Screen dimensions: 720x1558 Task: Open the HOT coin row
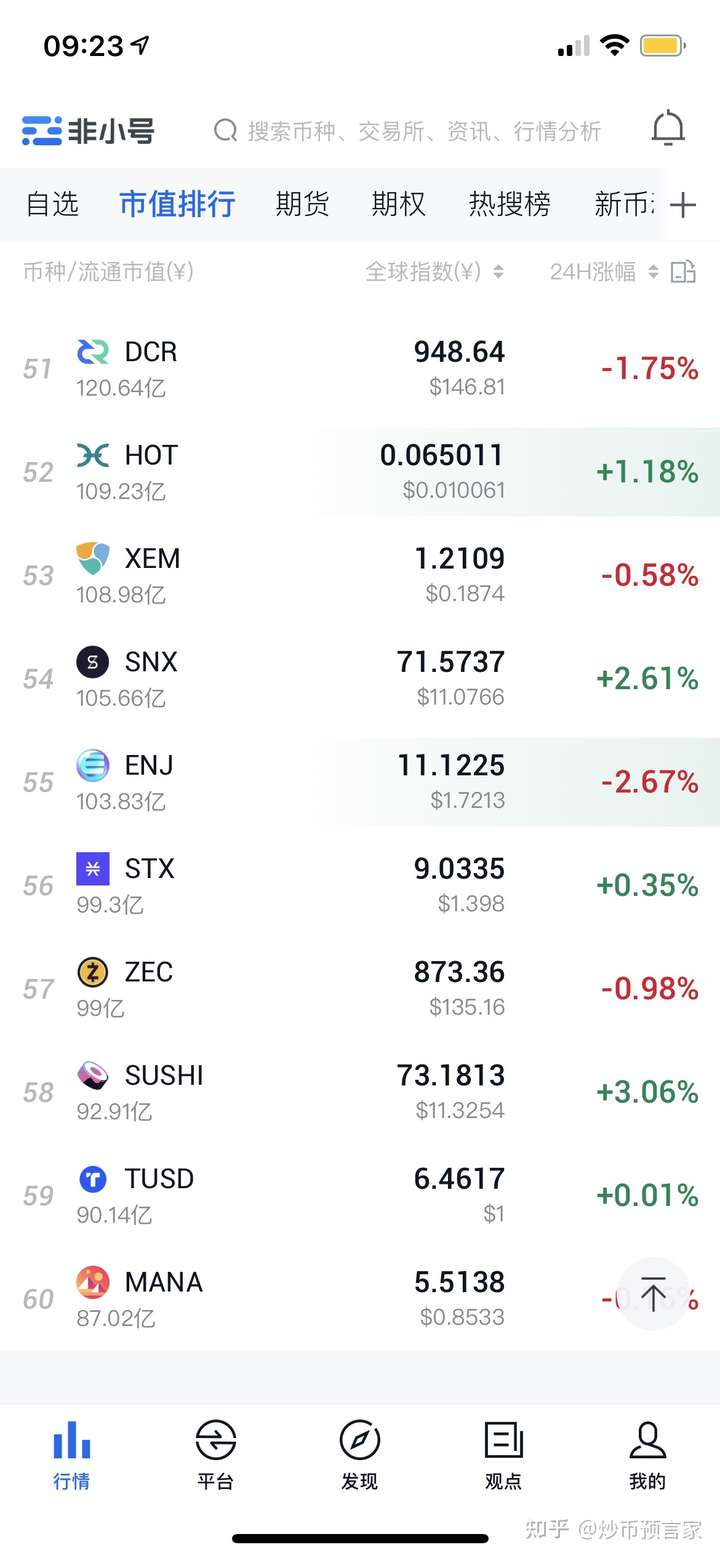360,472
